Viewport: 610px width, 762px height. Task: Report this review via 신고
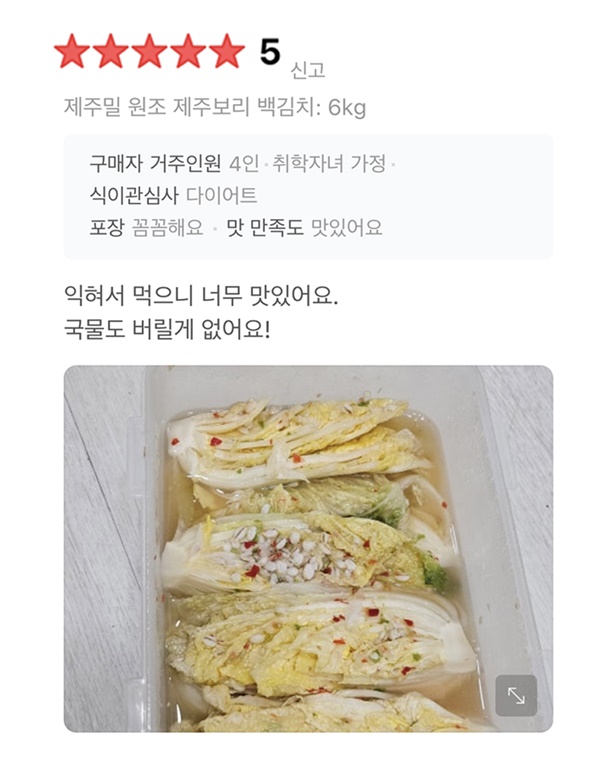coord(307,71)
